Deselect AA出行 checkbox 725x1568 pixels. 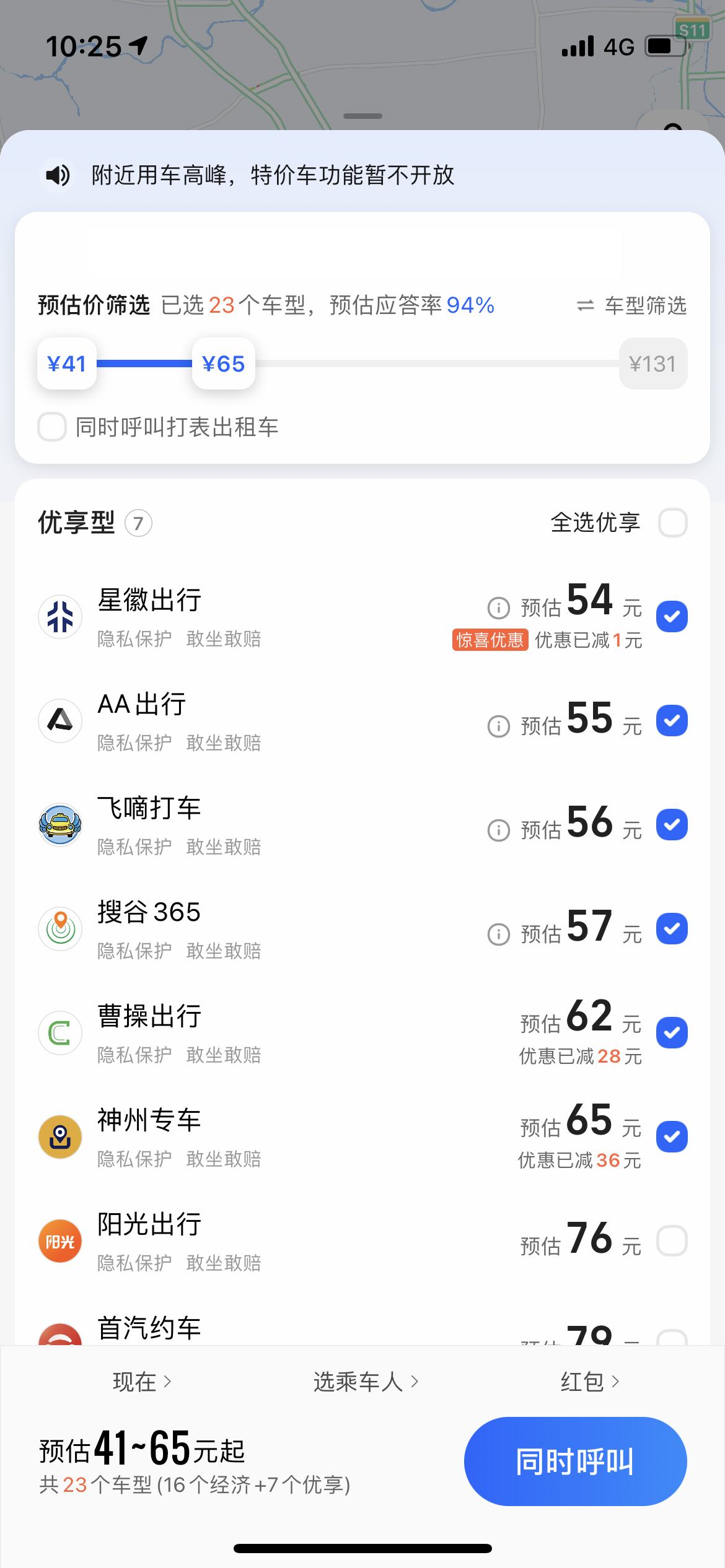672,720
